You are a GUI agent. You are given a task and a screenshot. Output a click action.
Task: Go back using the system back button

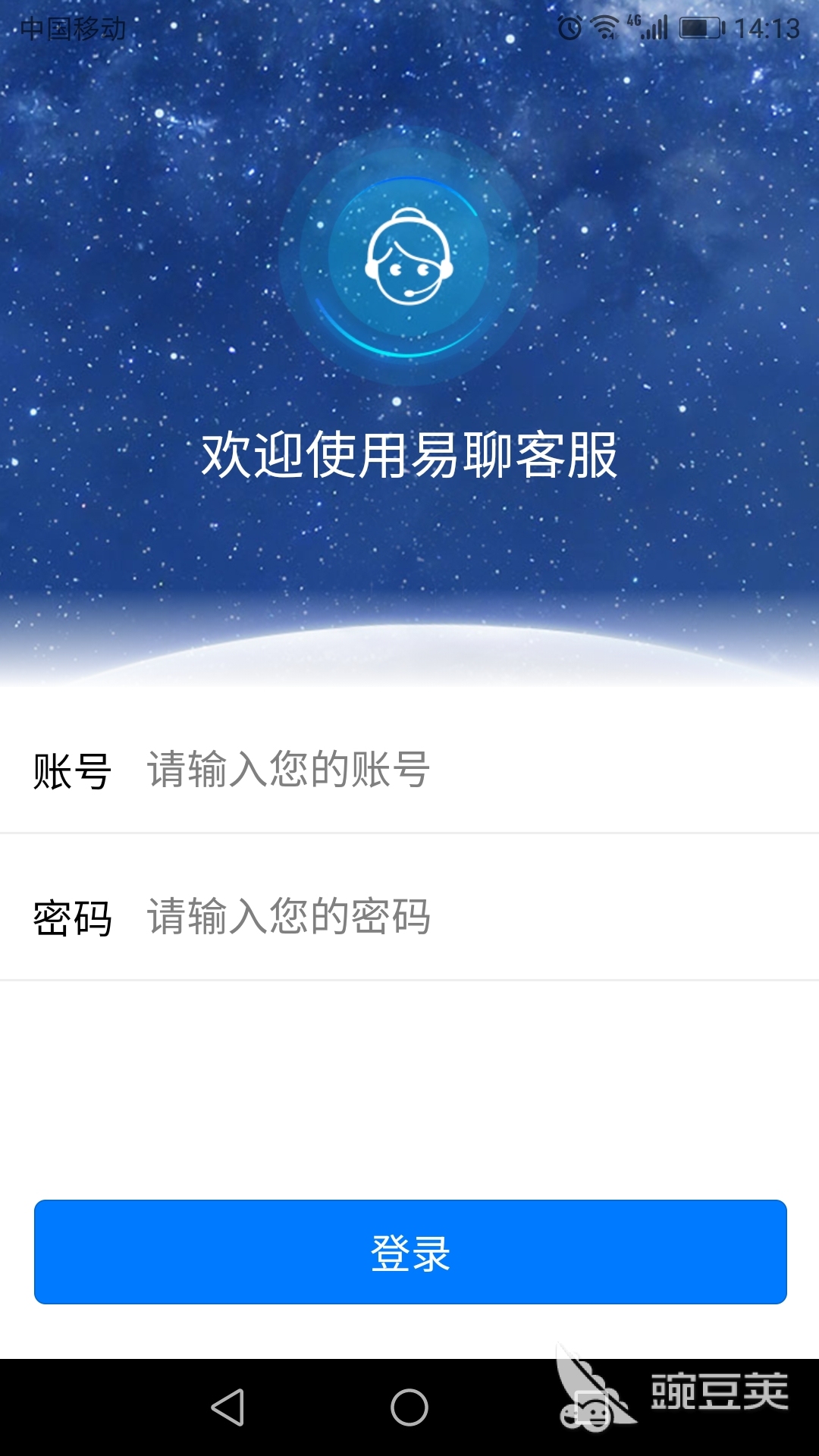click(x=227, y=1407)
